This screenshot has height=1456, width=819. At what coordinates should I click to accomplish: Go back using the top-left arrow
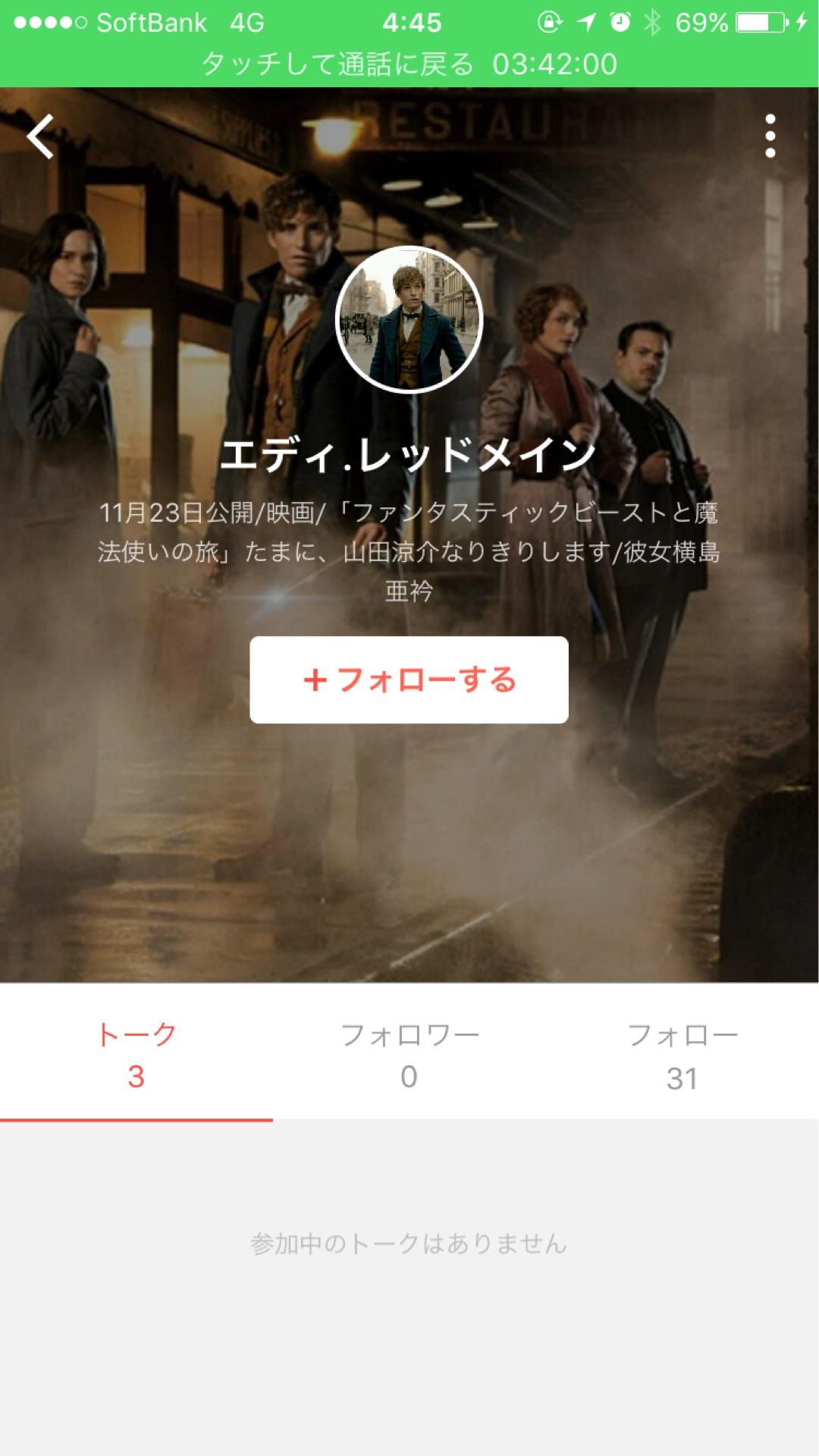40,136
